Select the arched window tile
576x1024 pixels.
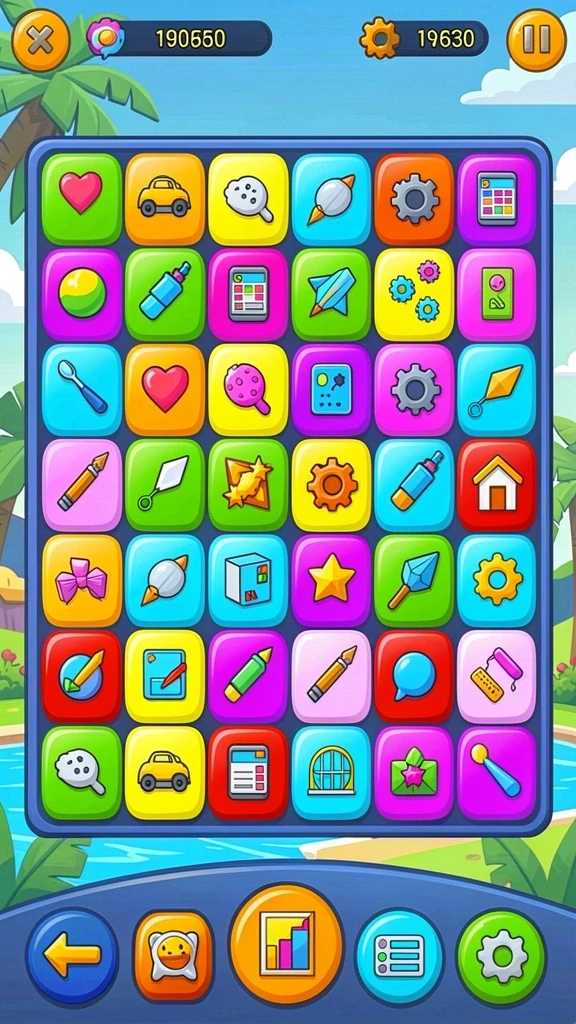(x=331, y=773)
